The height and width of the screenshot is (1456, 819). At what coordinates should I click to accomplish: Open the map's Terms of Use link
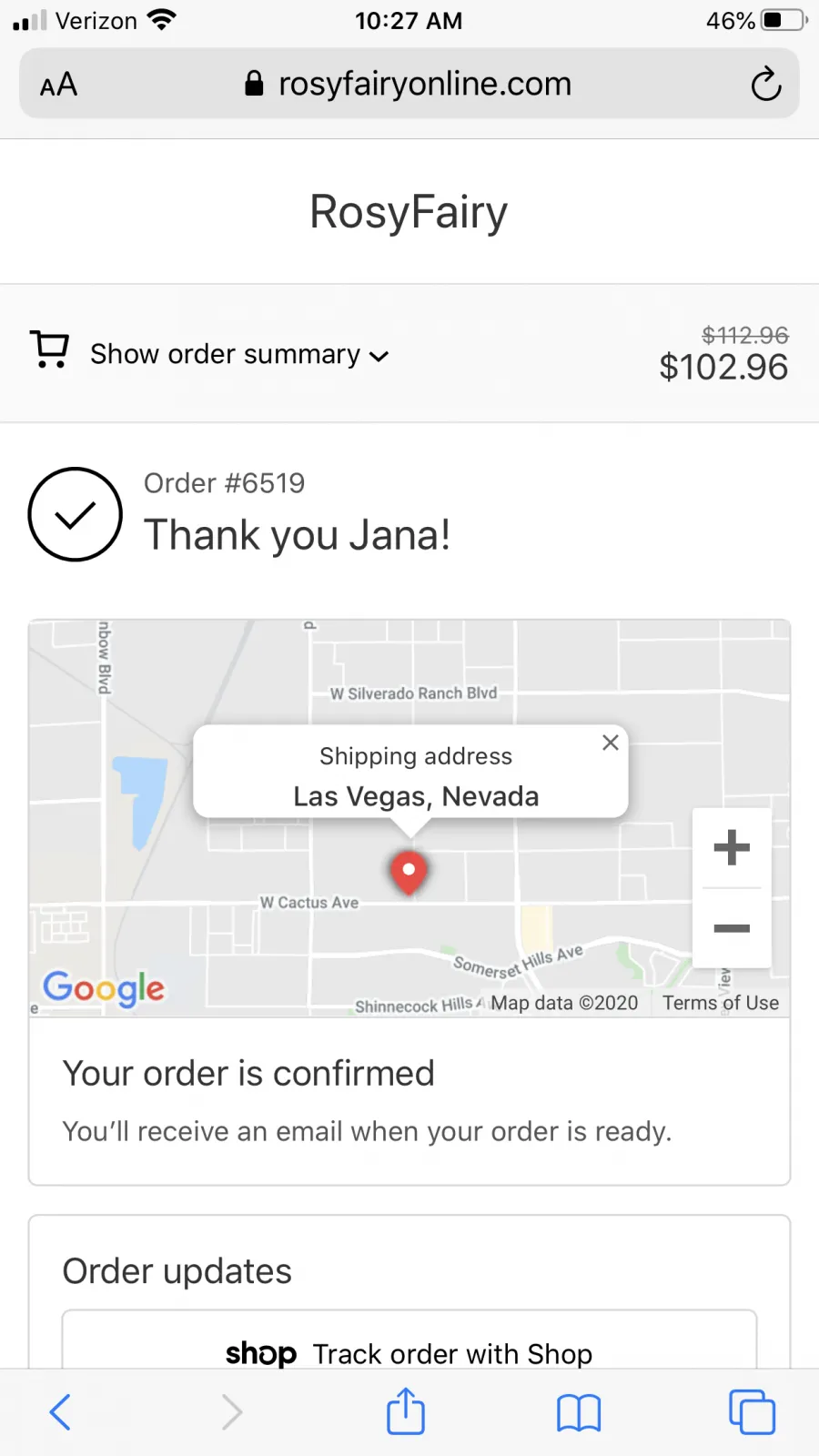pyautogui.click(x=721, y=1003)
